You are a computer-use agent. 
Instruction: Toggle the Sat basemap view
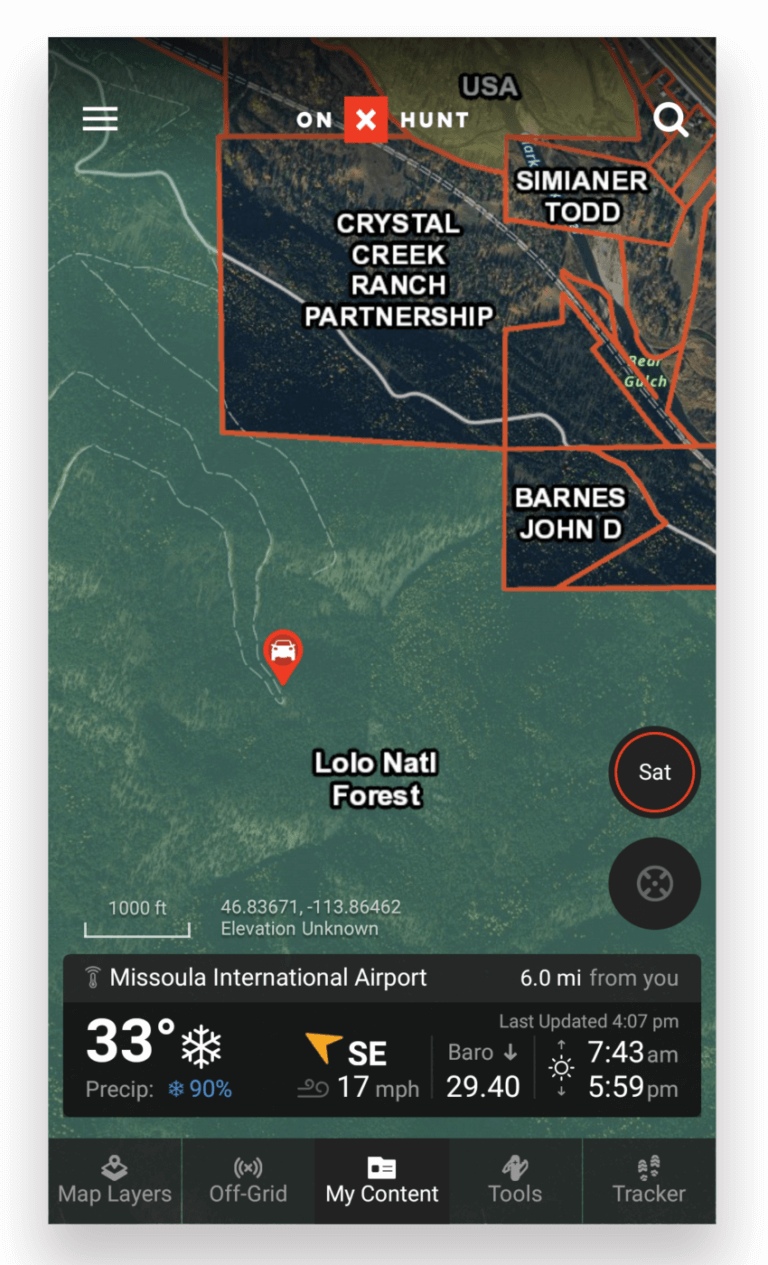point(654,772)
